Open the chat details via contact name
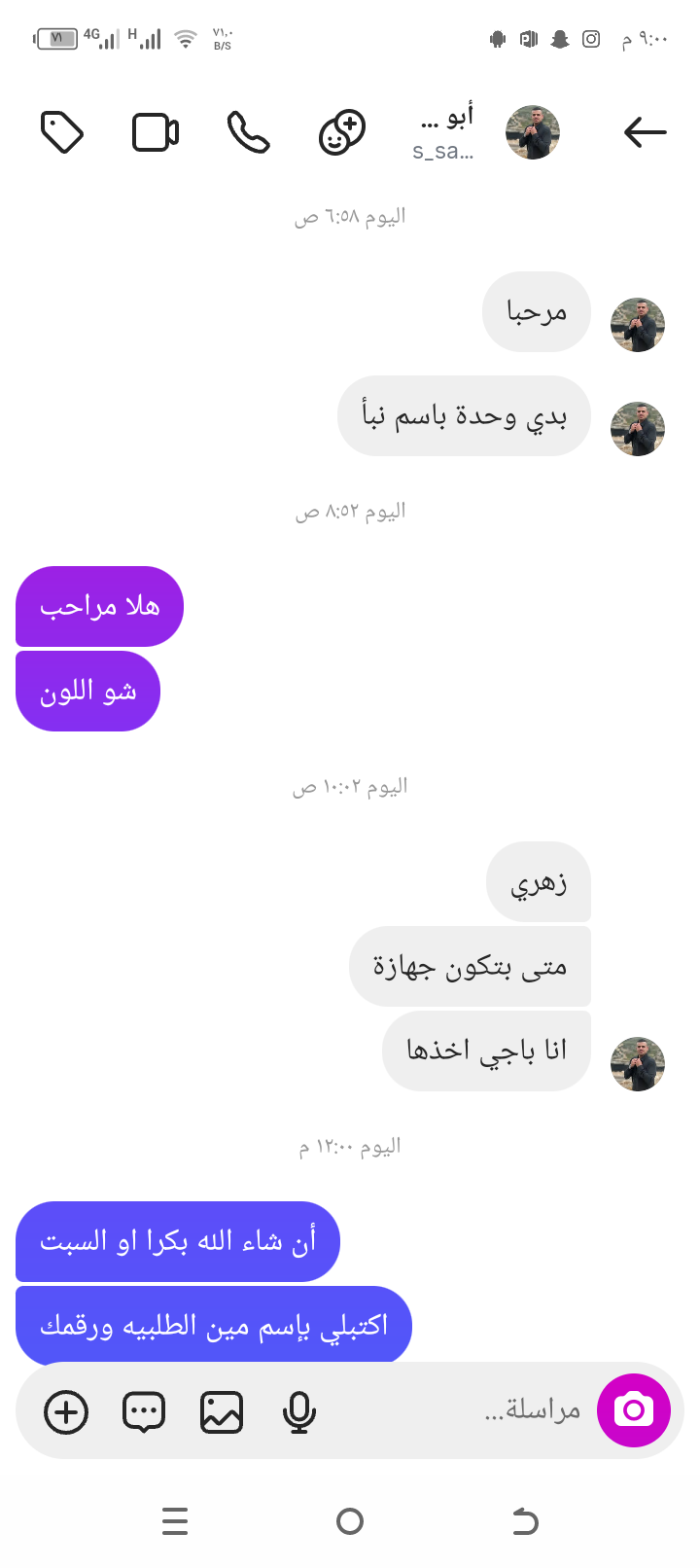Screen dimensions: 700x1568 pos(444,133)
